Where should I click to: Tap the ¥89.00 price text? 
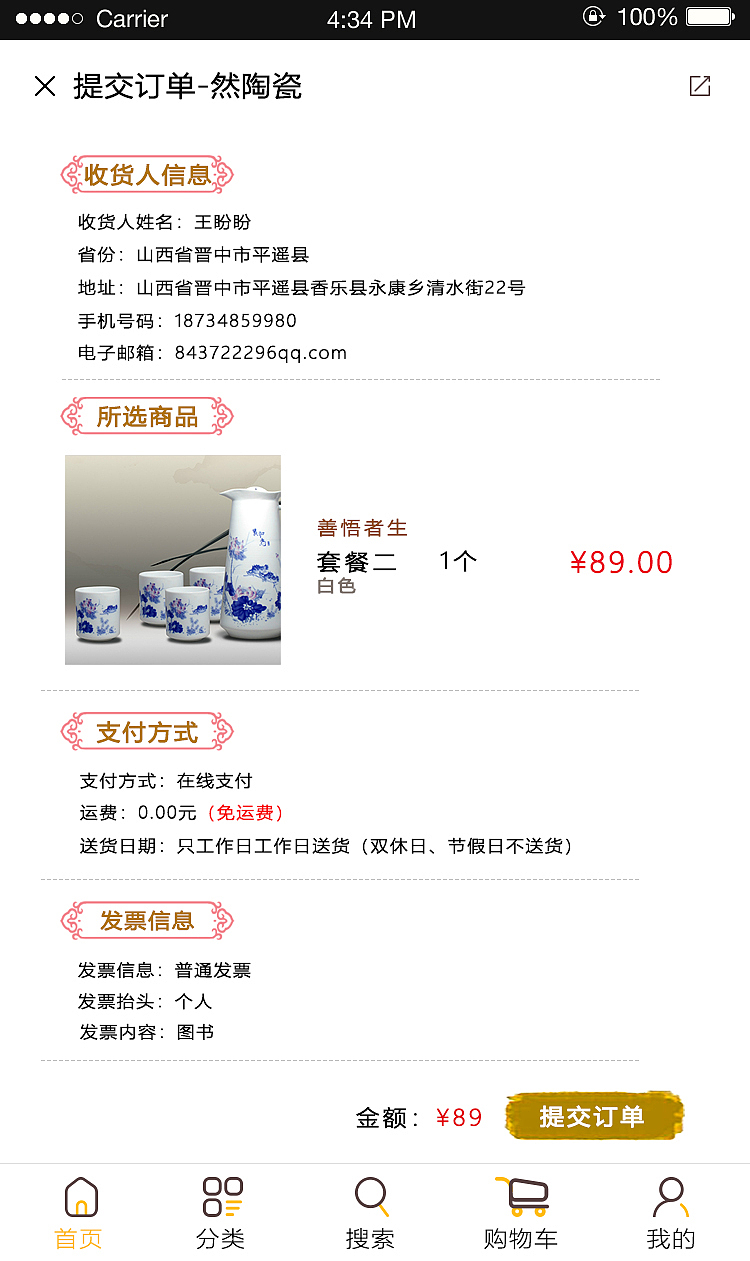[622, 562]
